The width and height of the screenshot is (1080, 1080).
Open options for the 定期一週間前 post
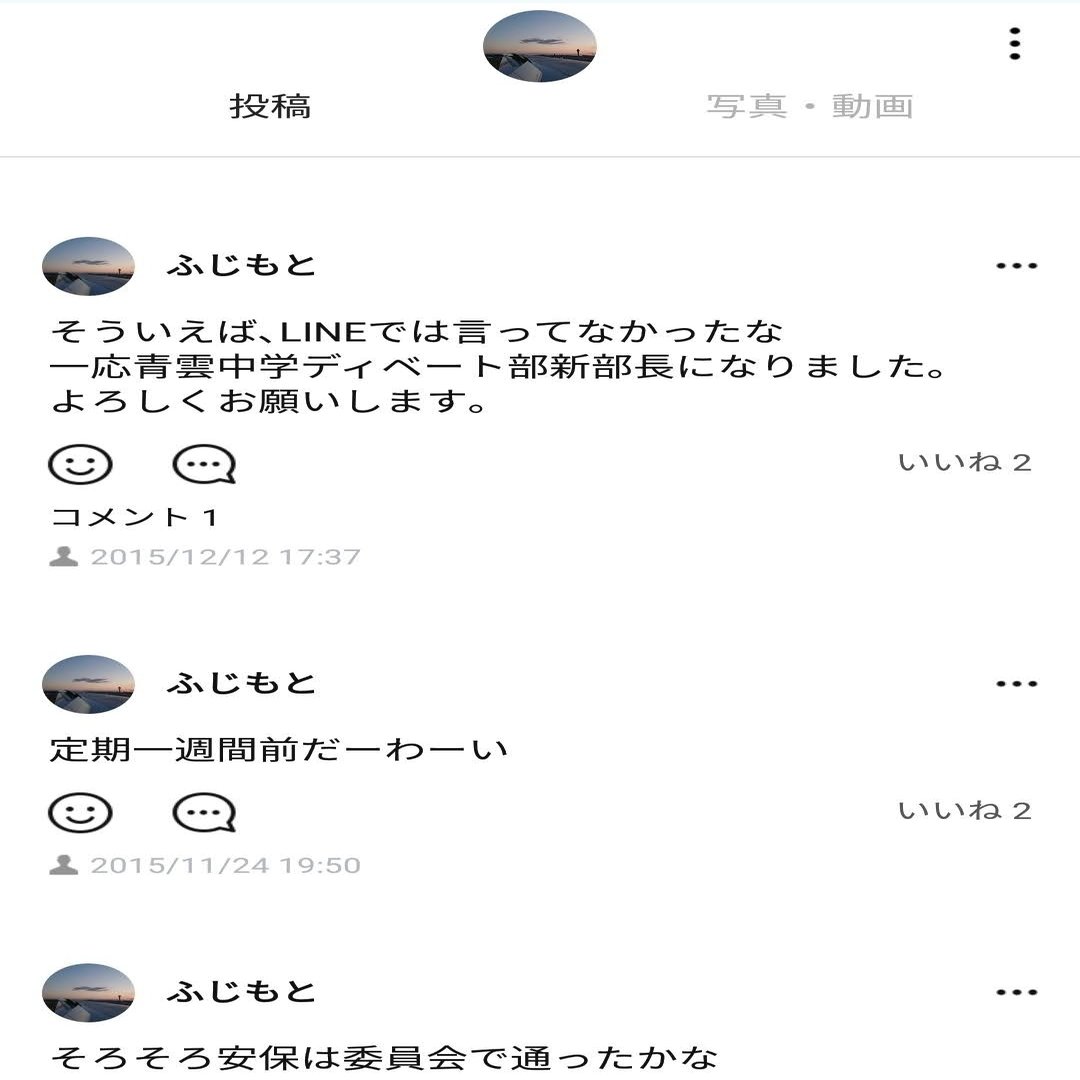1016,684
